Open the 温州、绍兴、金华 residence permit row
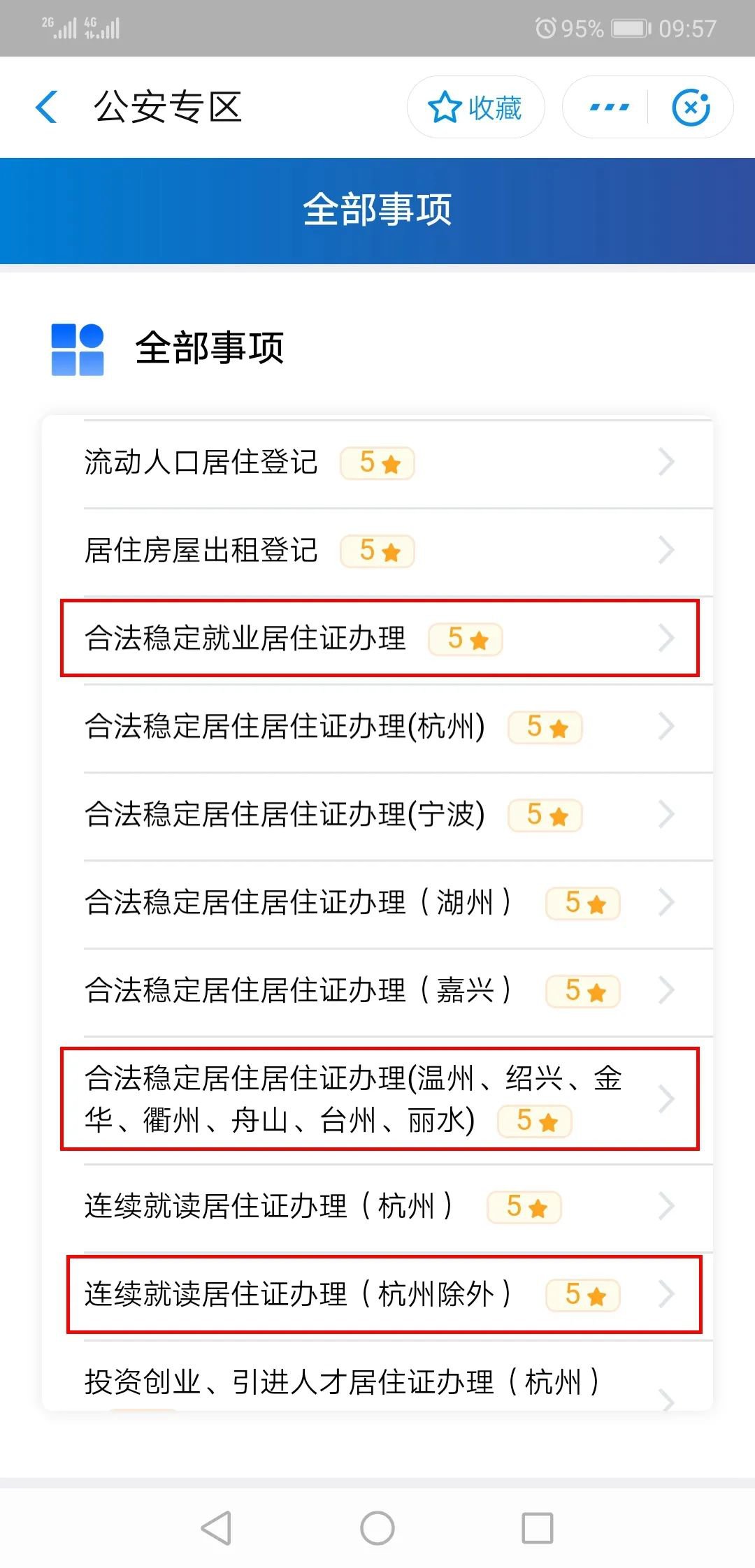Viewport: 755px width, 1568px height. [377, 1098]
